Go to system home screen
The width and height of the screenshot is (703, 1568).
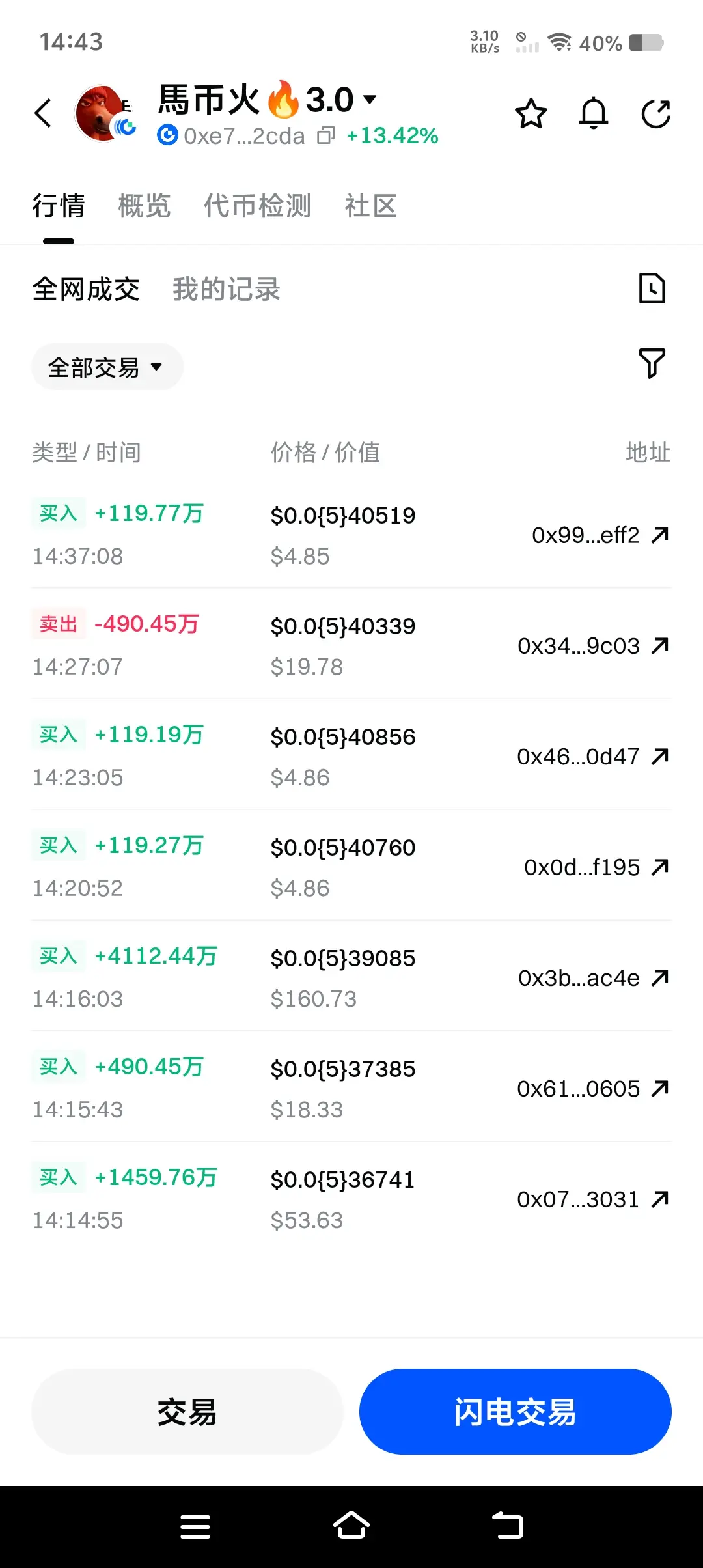click(x=351, y=1526)
